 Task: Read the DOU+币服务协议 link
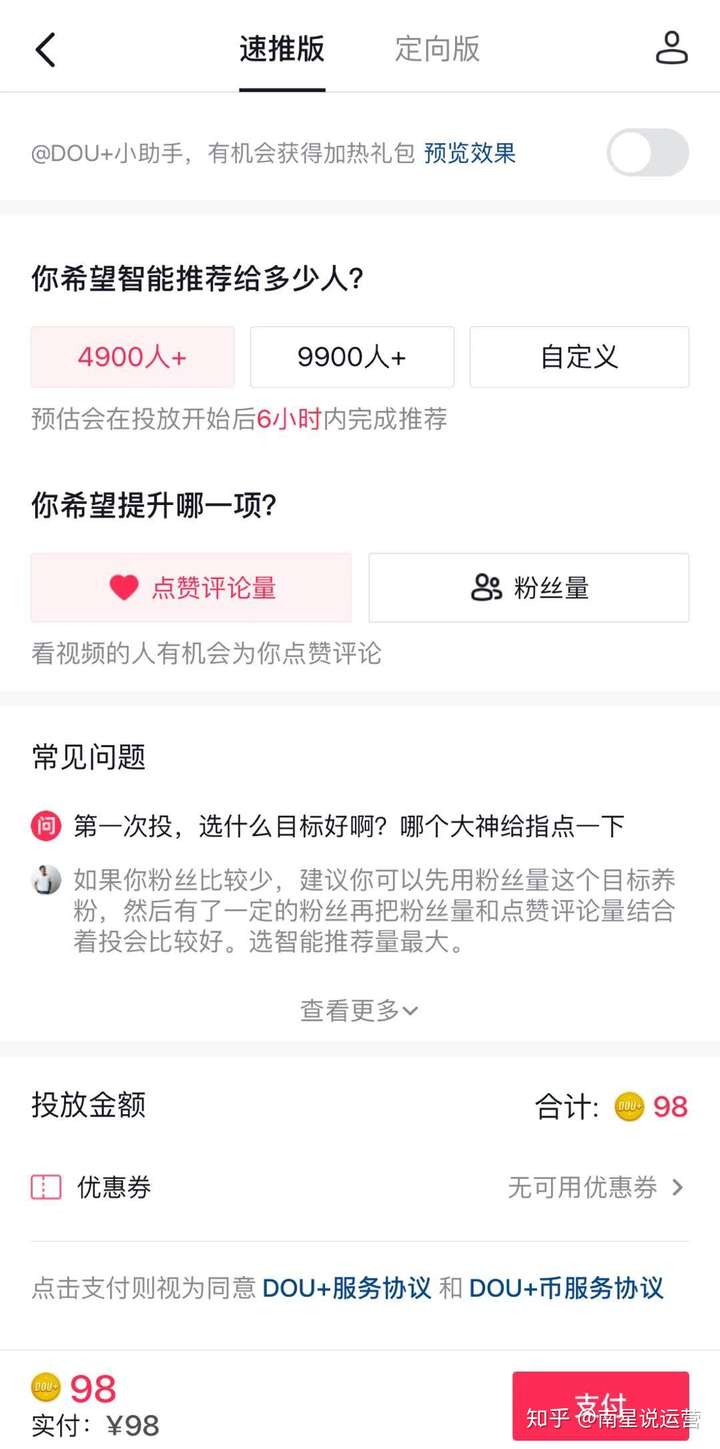click(566, 1288)
